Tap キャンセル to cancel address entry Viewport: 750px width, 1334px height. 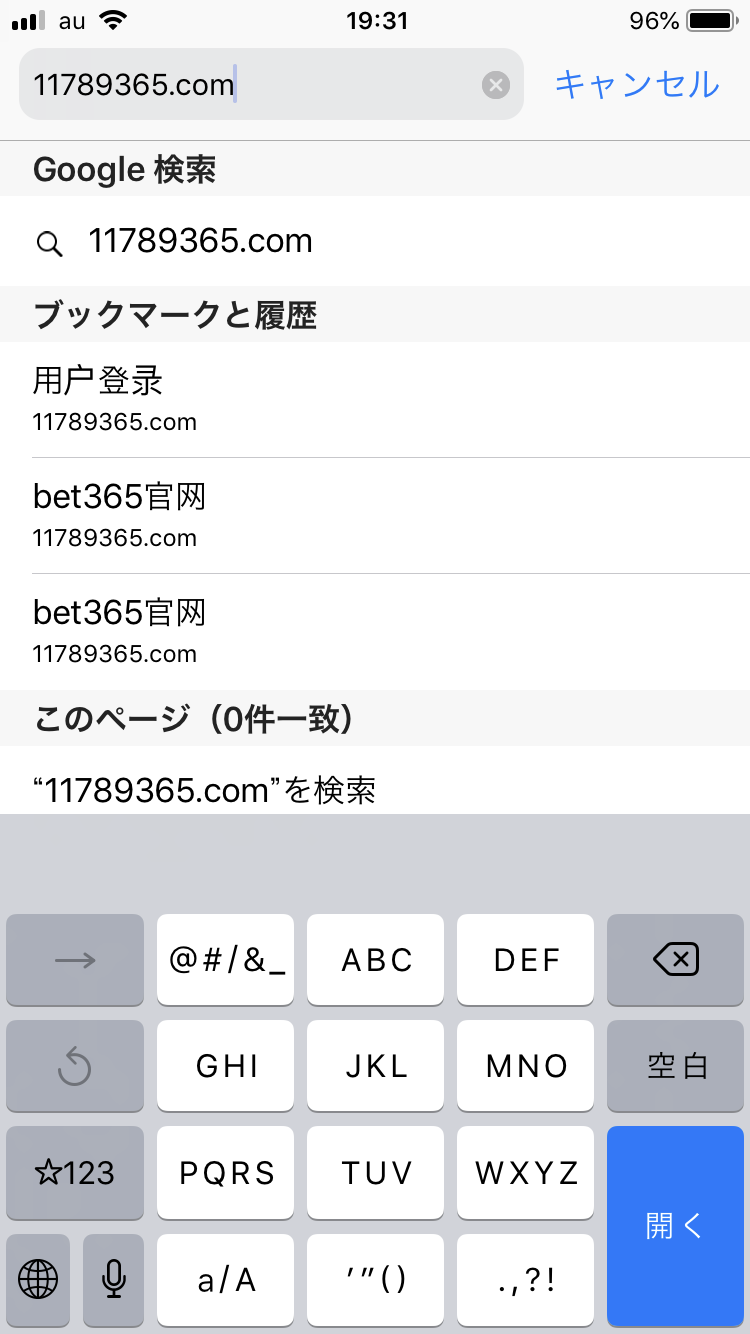click(637, 84)
